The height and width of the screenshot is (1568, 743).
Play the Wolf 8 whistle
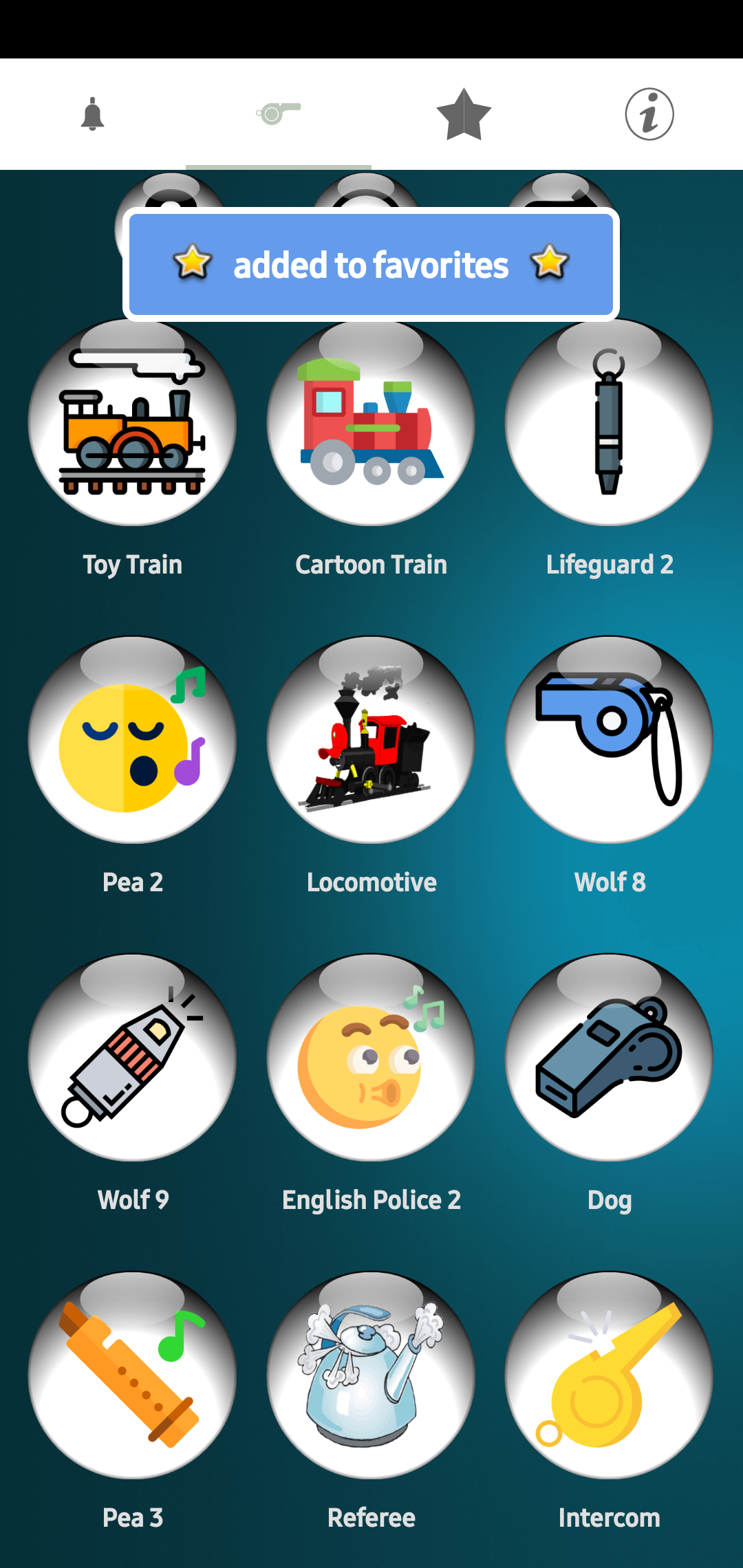609,740
